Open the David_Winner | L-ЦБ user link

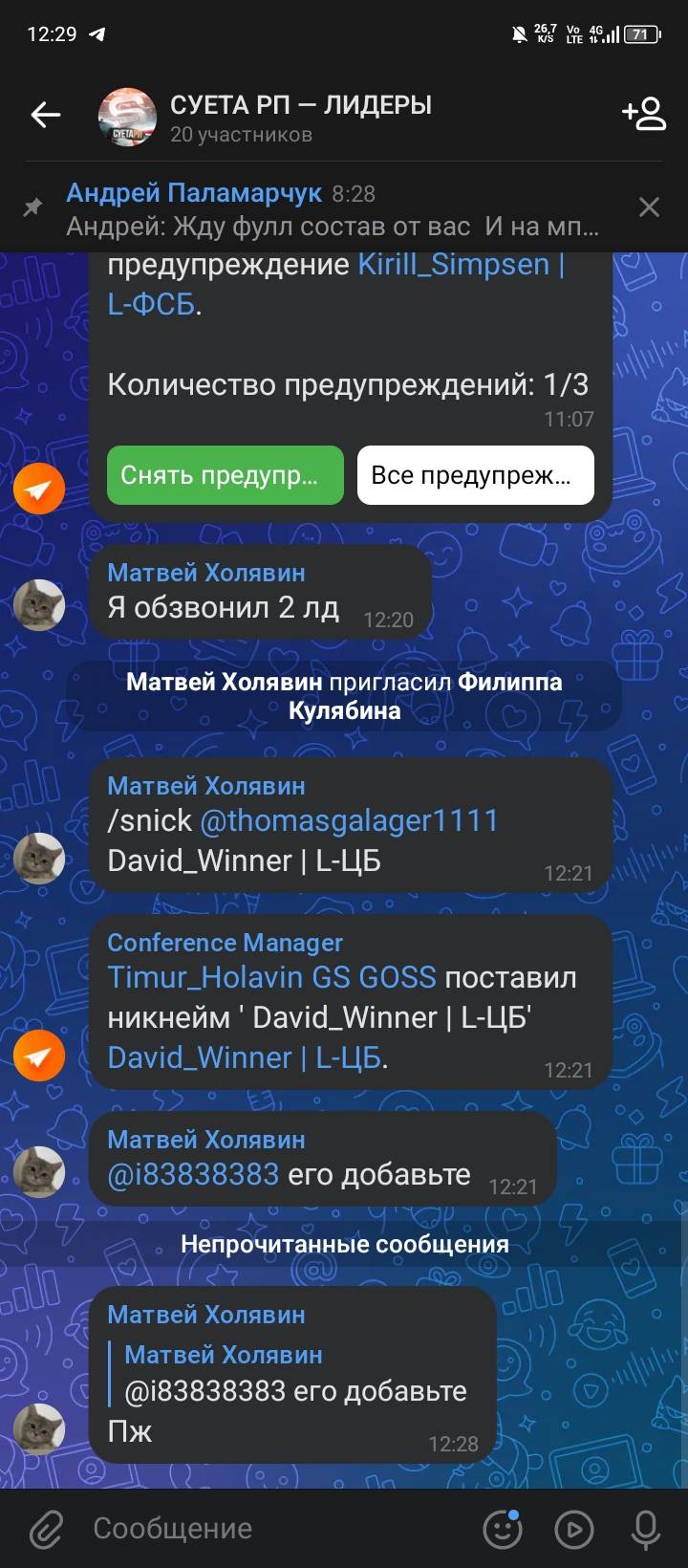[x=246, y=1057]
